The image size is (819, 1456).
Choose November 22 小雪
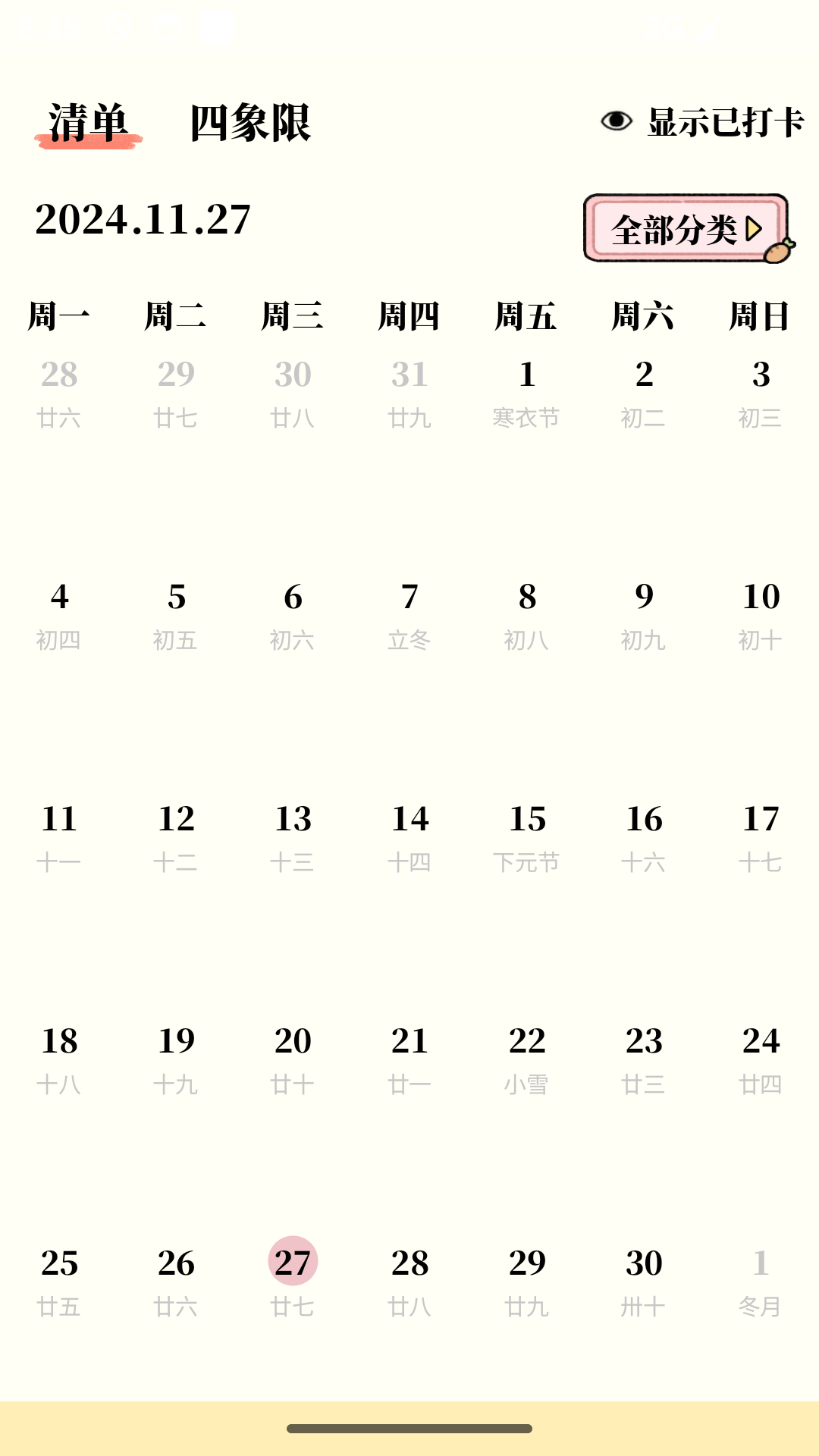(526, 1061)
